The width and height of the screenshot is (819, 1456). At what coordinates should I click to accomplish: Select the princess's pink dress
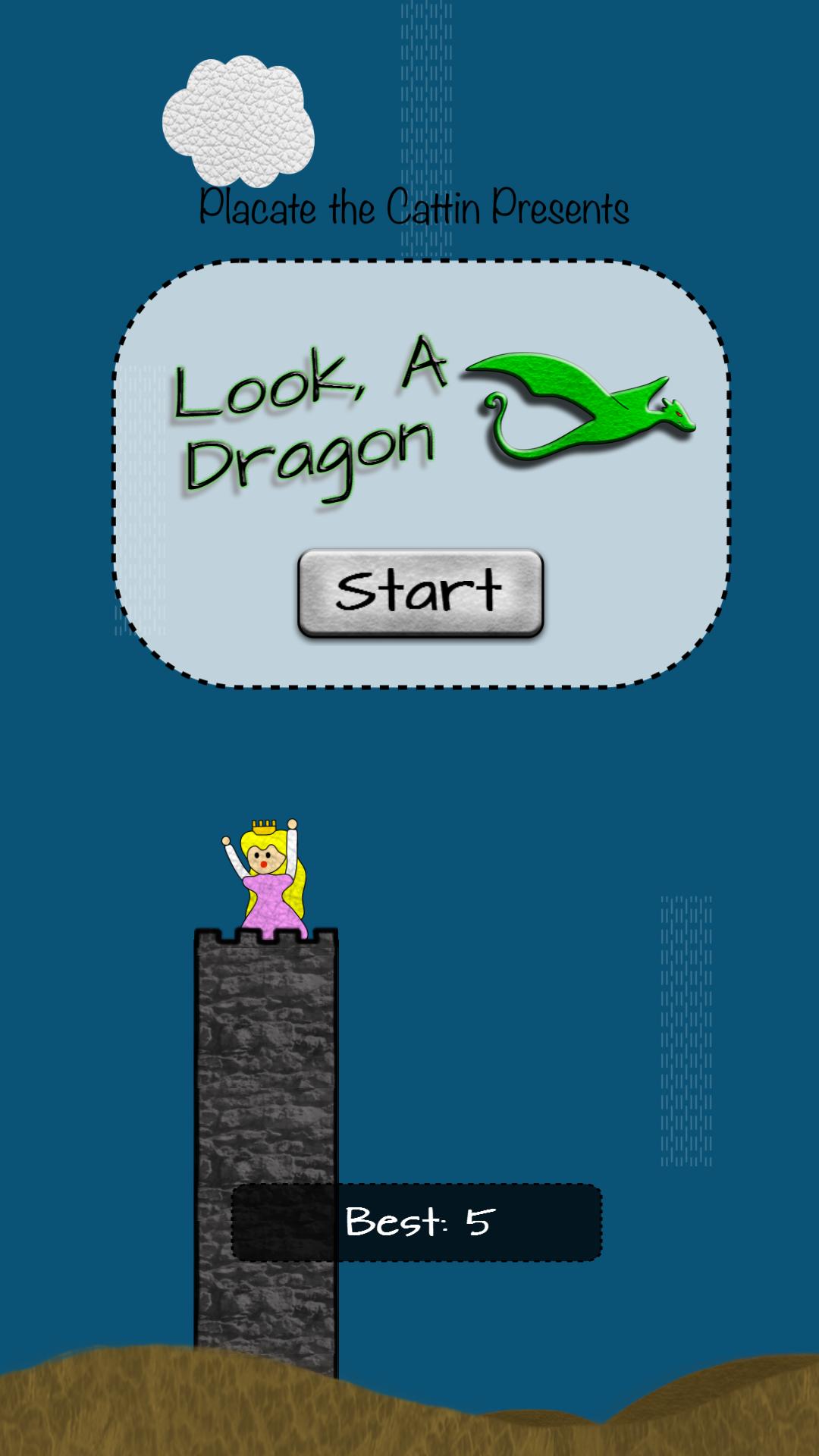pyautogui.click(x=269, y=902)
